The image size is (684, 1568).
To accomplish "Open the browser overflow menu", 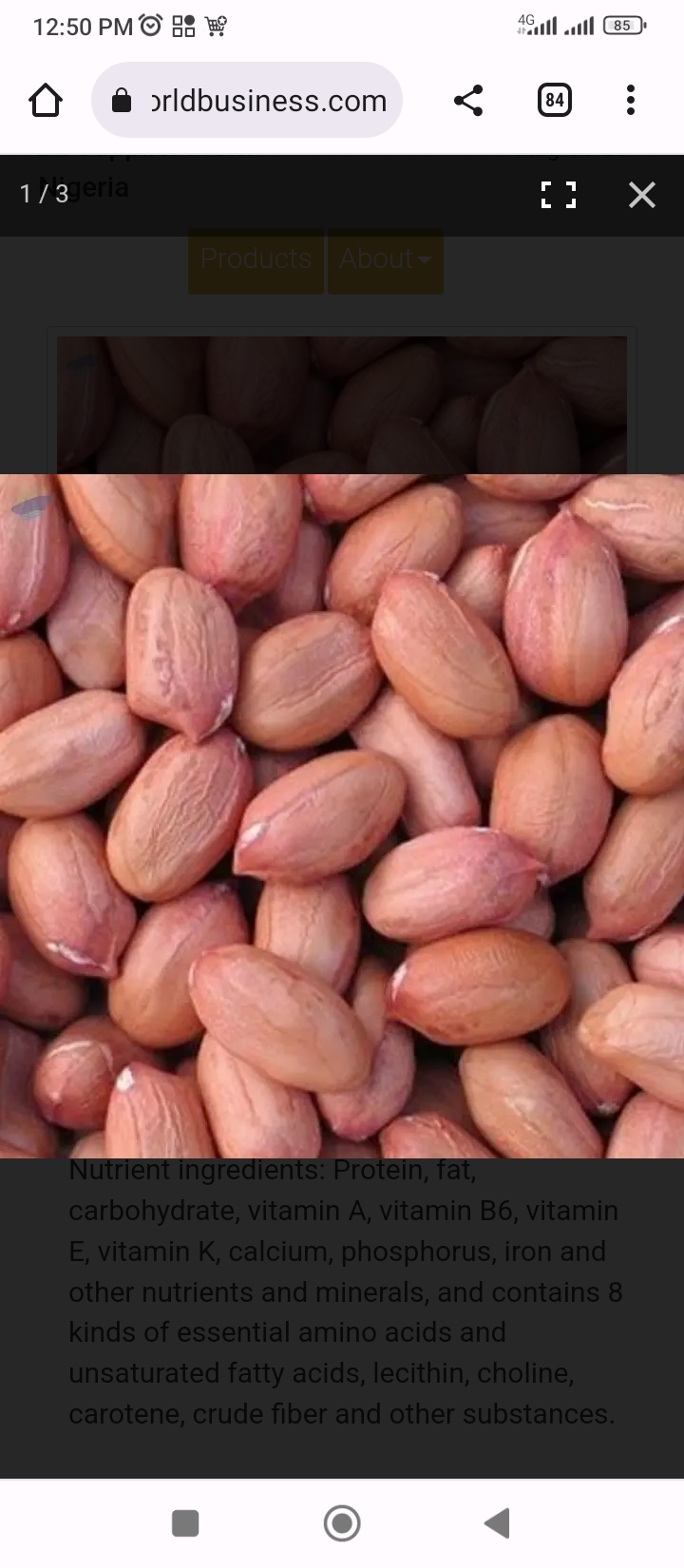I will point(631,100).
